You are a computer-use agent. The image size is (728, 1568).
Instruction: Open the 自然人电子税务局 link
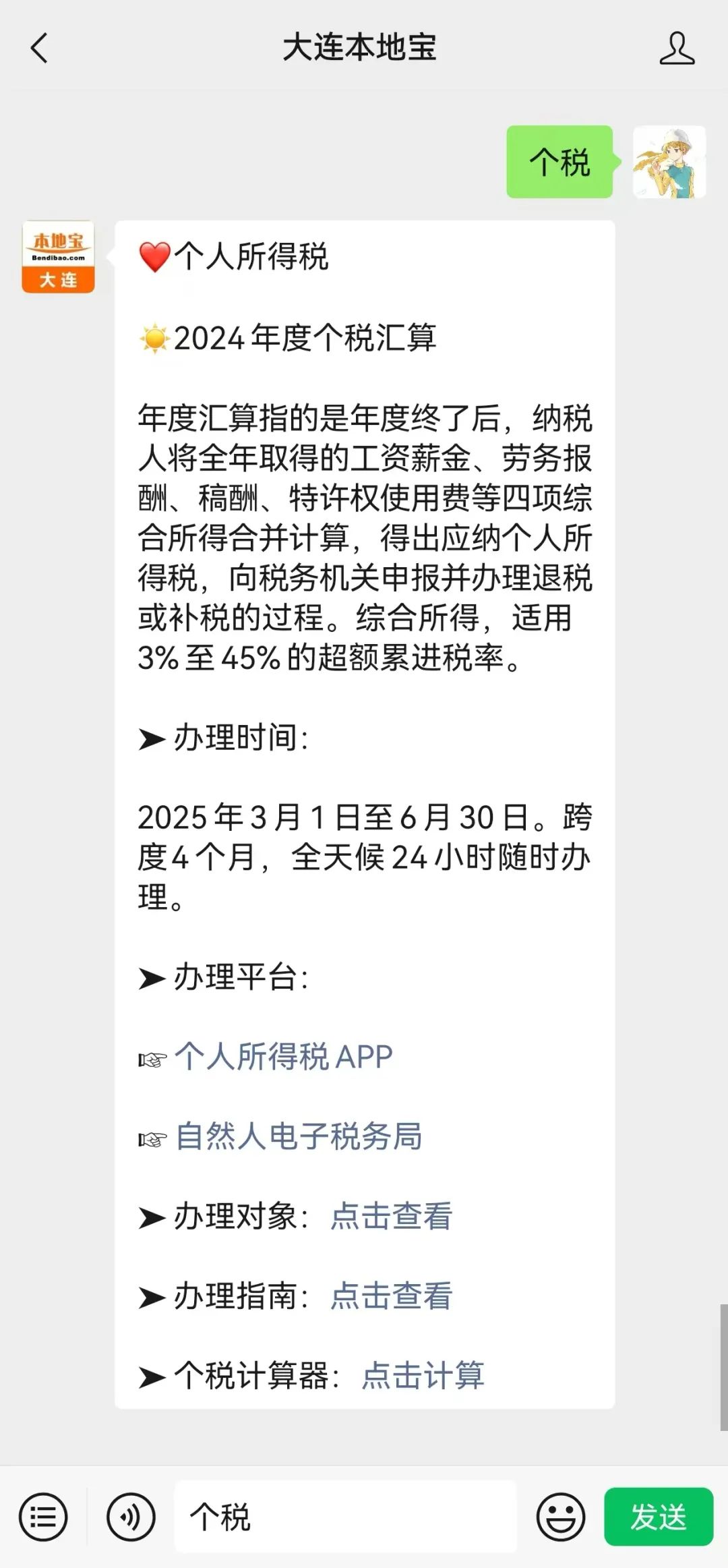pyautogui.click(x=299, y=1136)
